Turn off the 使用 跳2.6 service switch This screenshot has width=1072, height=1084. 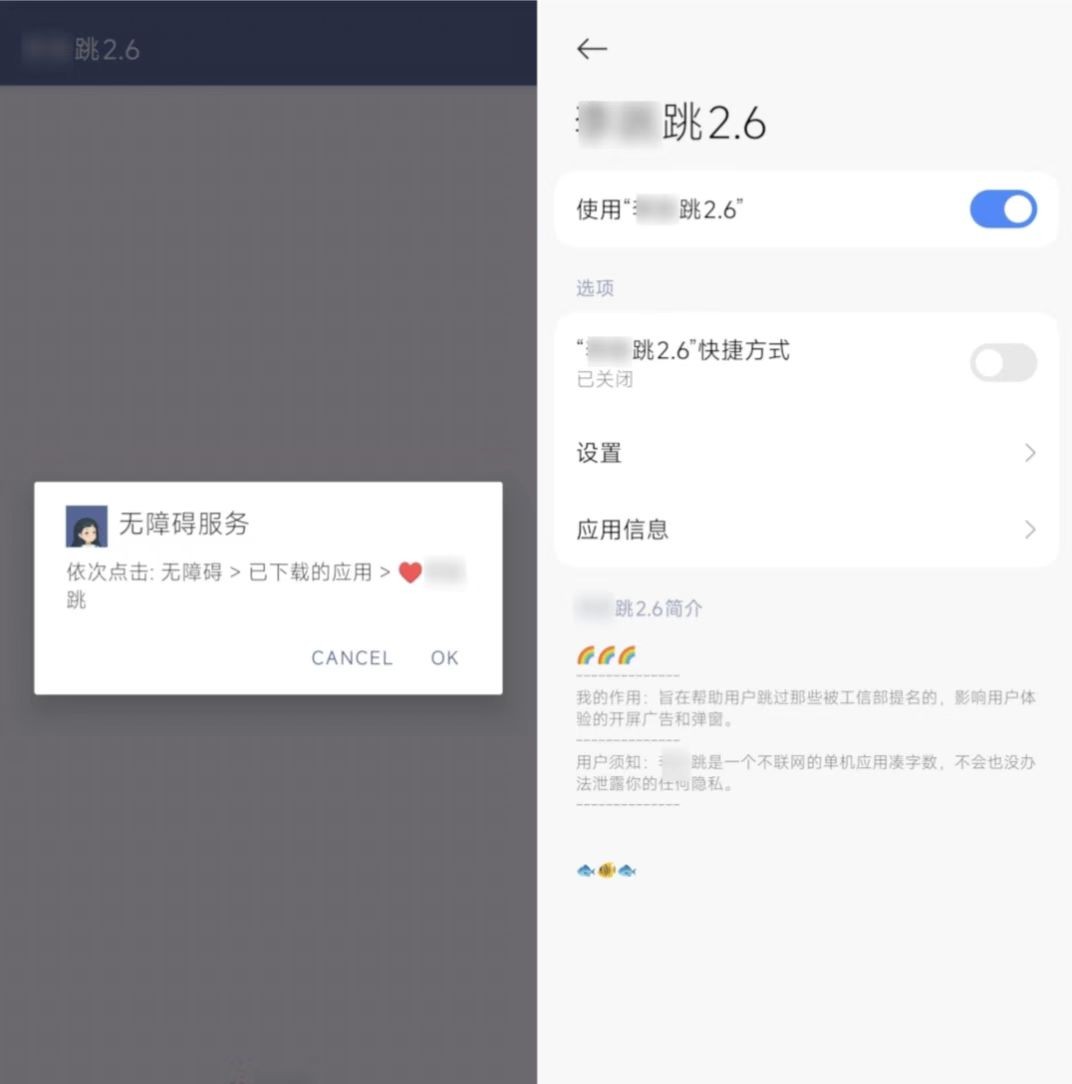(x=1002, y=210)
